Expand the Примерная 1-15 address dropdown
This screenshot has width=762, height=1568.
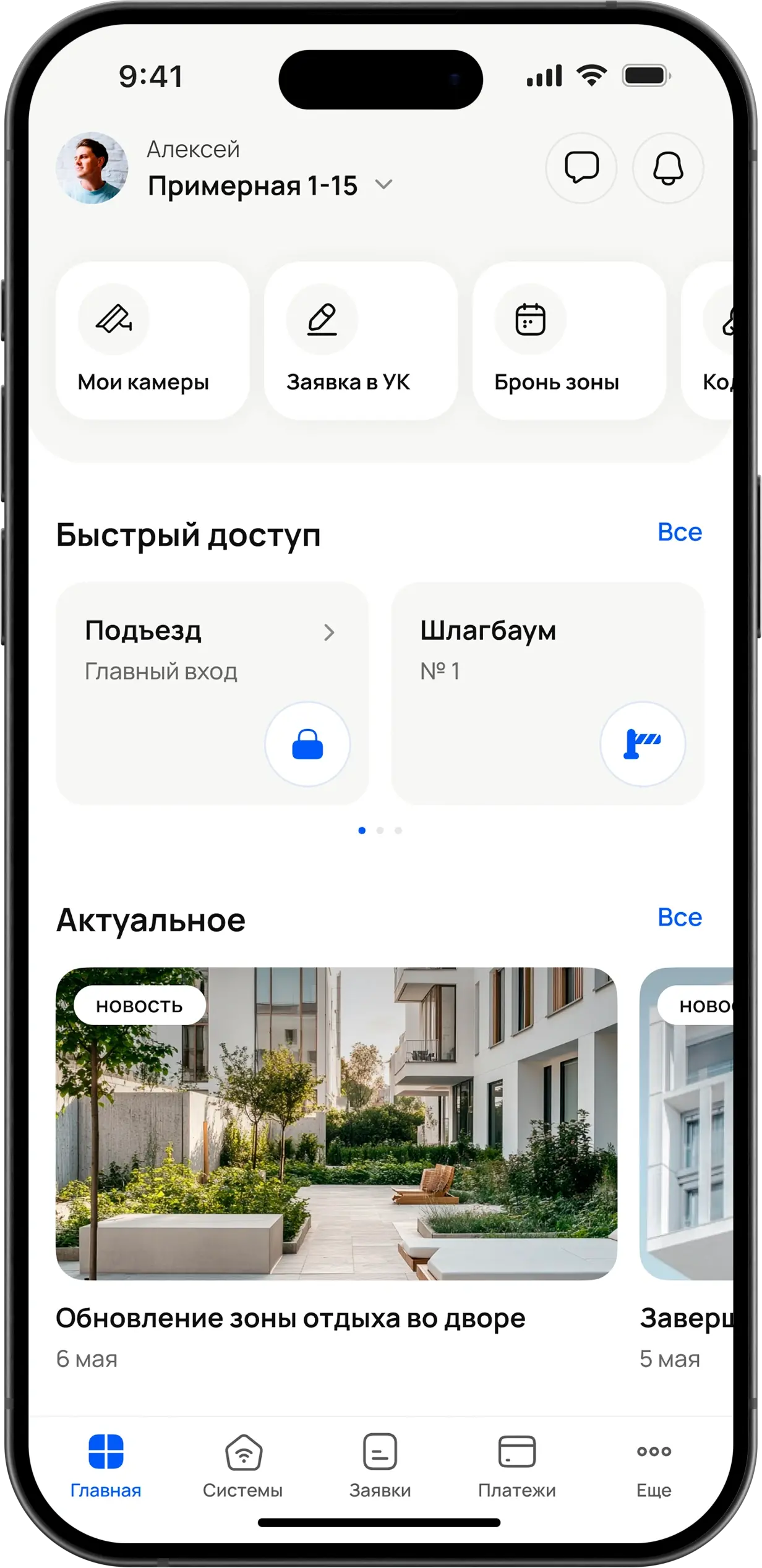coord(384,185)
